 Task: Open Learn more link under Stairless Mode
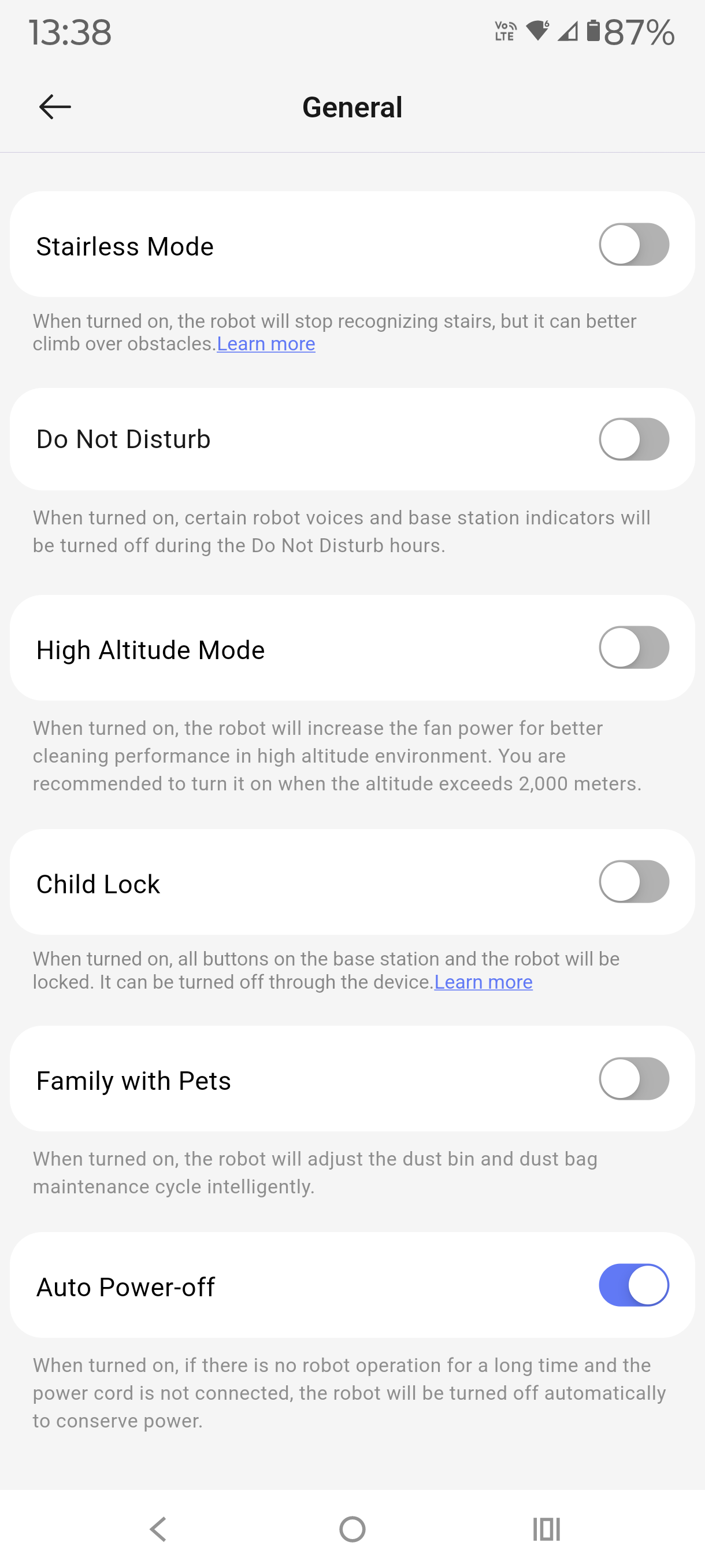[266, 345]
